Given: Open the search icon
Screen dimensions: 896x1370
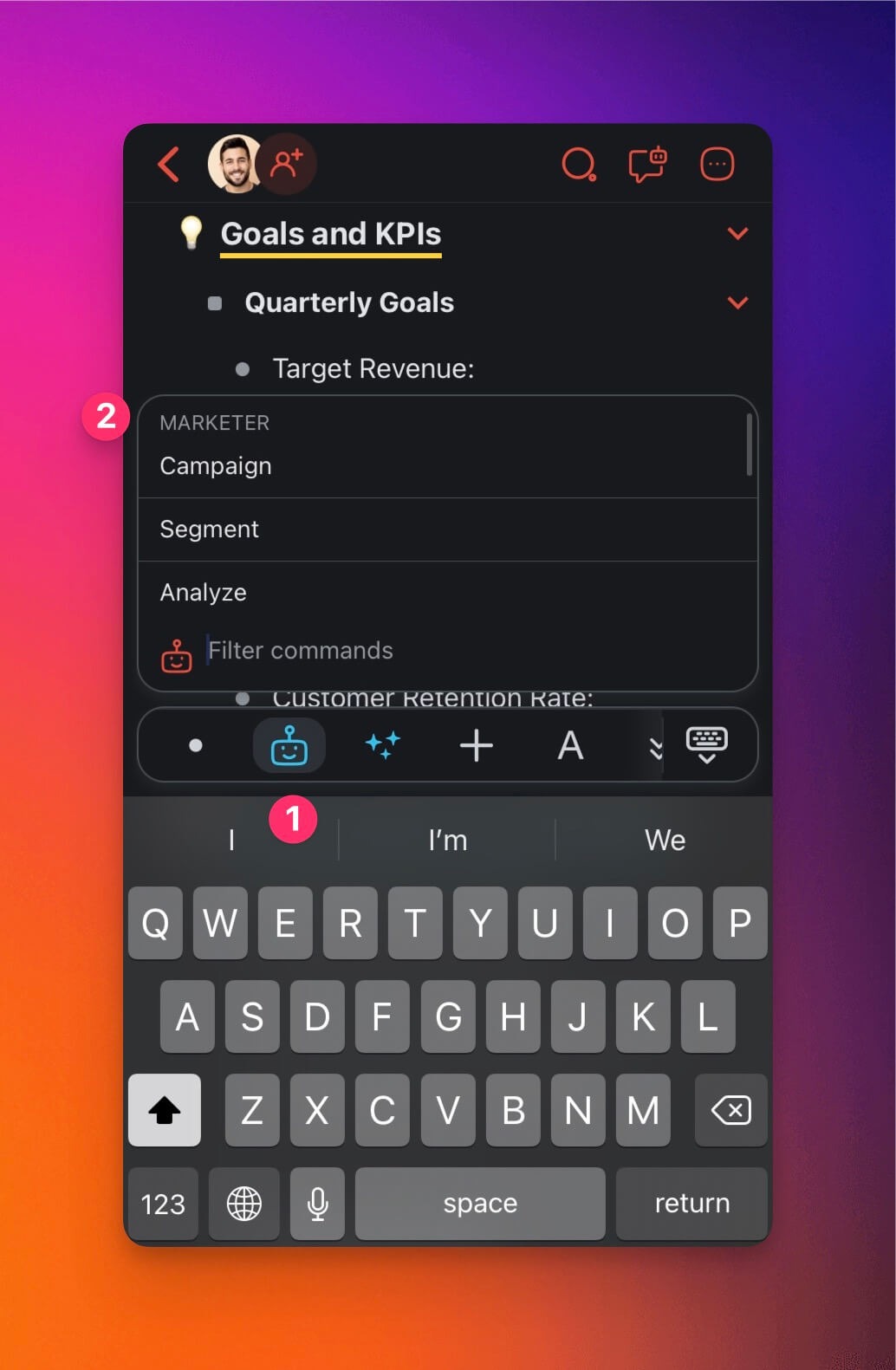Looking at the screenshot, I should 579,164.
